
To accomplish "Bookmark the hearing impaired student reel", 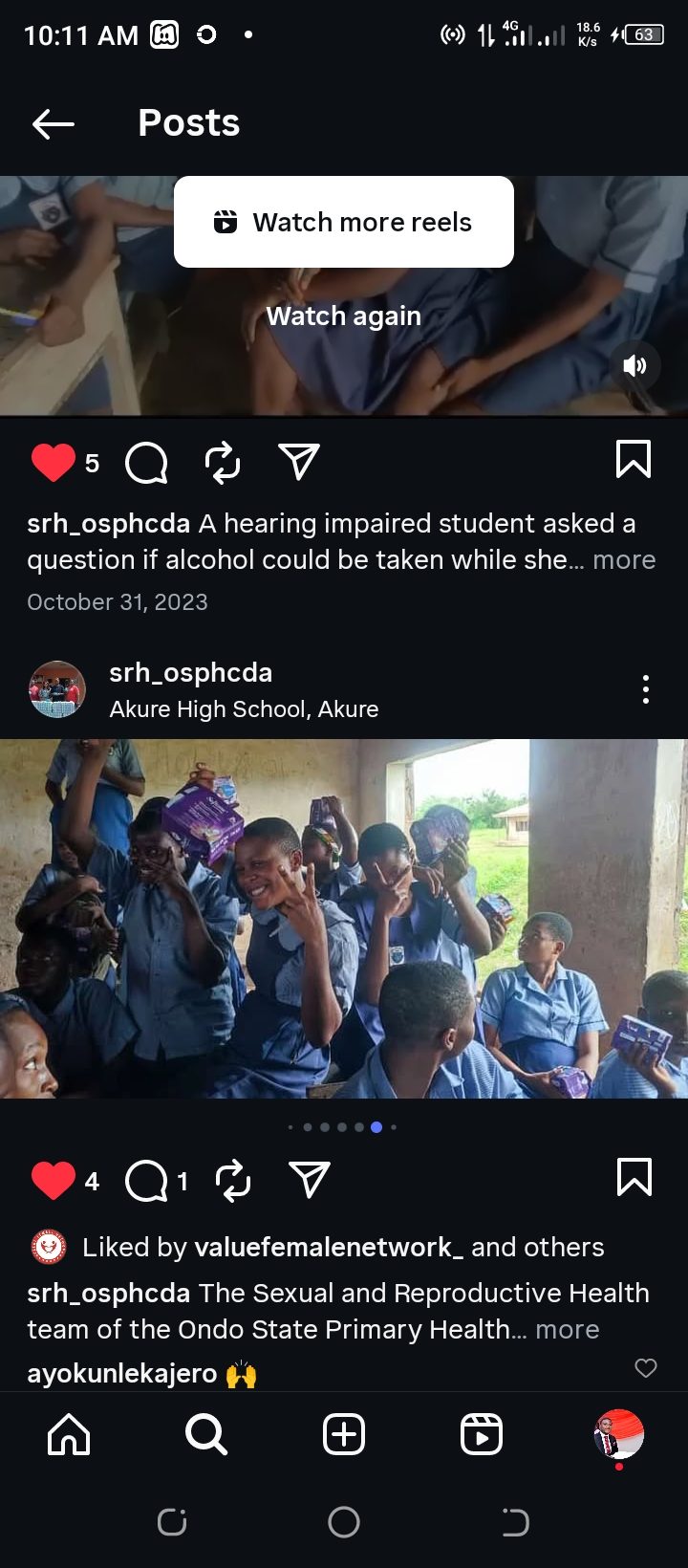I will tap(633, 460).
